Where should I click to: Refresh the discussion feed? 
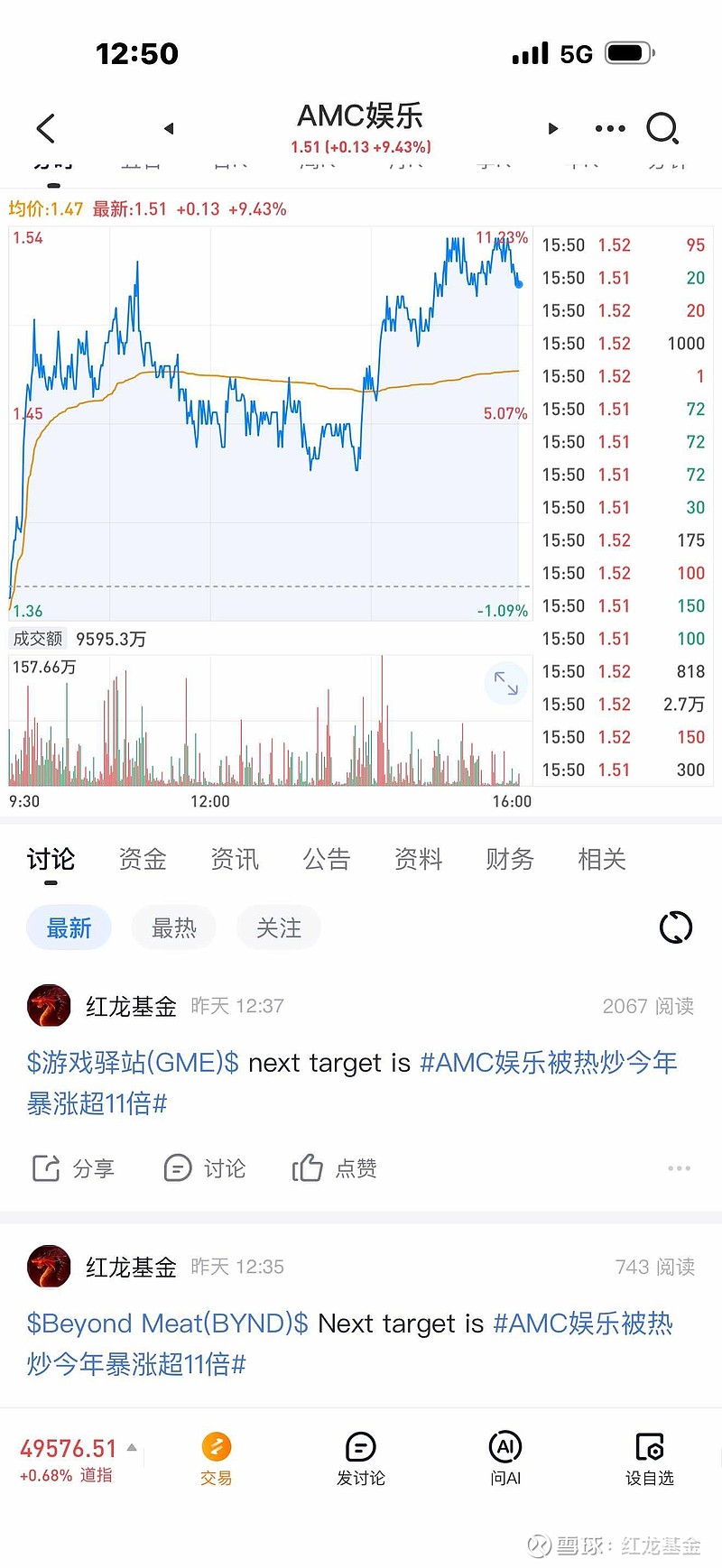675,927
